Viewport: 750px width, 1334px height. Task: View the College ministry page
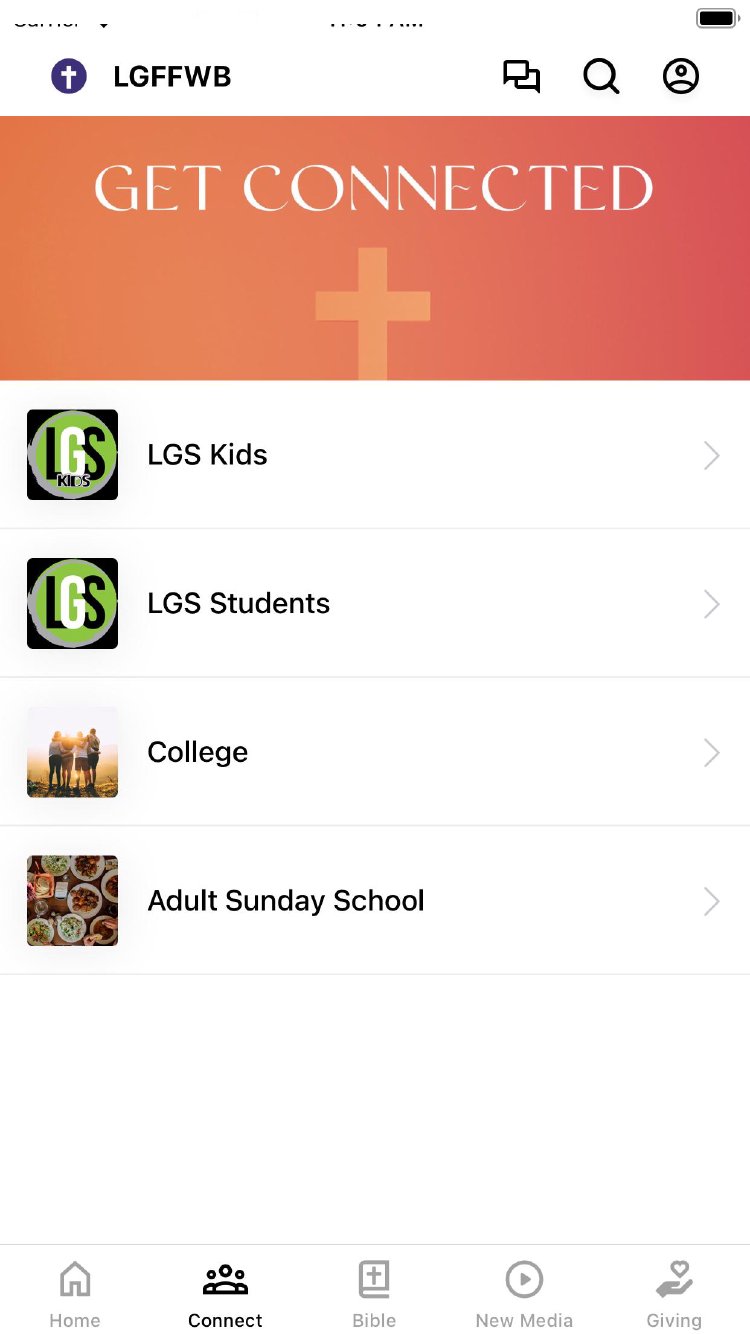374,752
